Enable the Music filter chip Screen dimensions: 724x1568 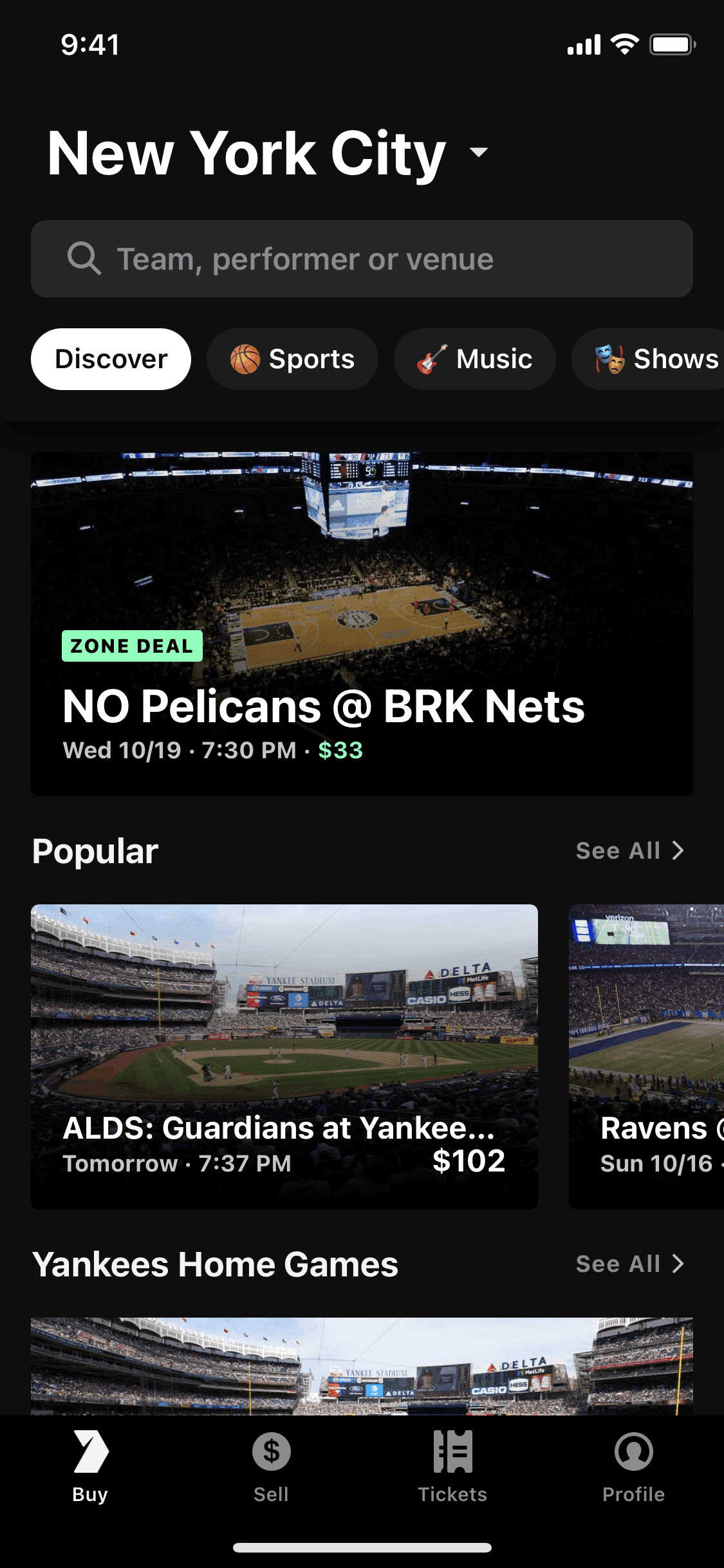pyautogui.click(x=474, y=359)
